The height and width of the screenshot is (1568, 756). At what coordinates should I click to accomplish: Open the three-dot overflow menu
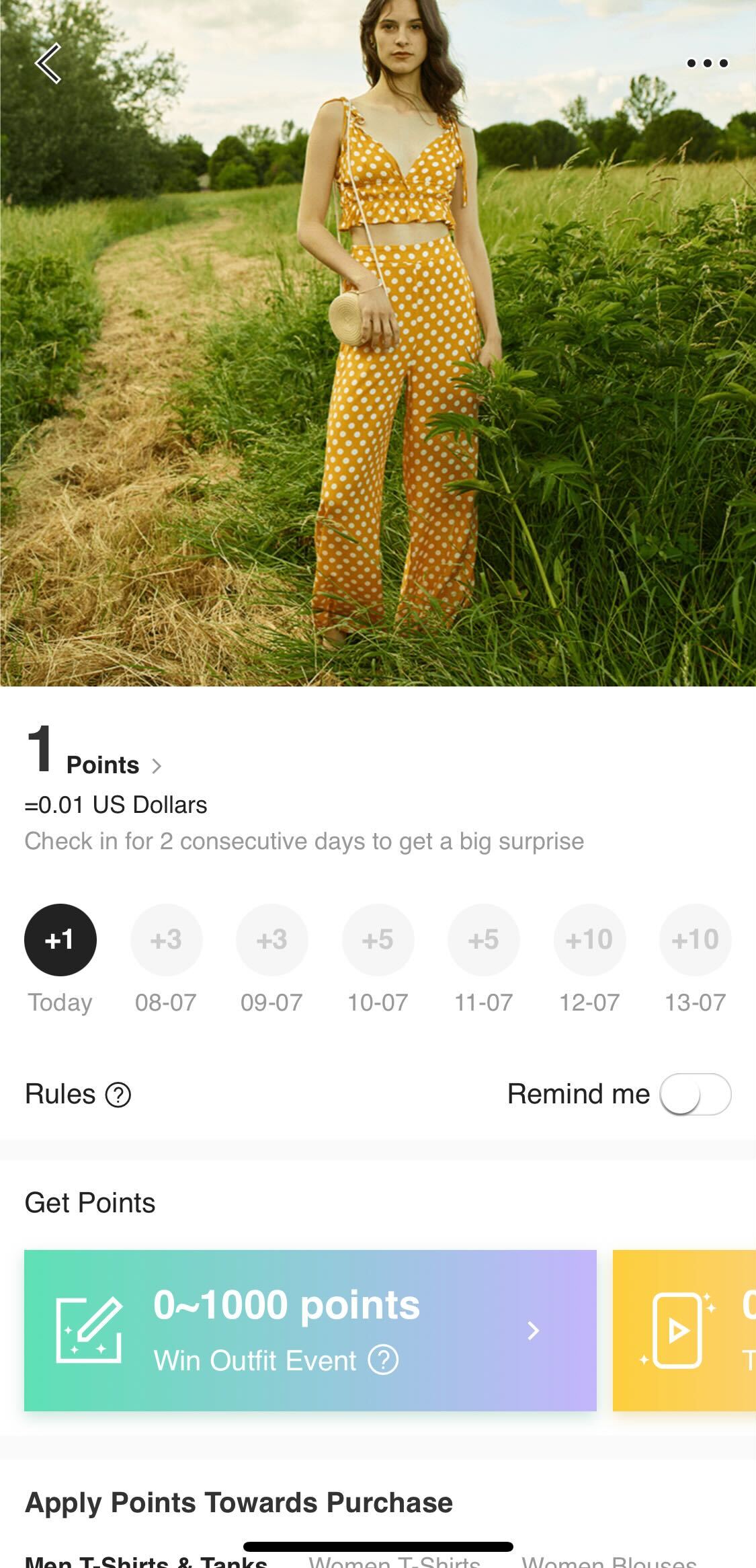707,63
